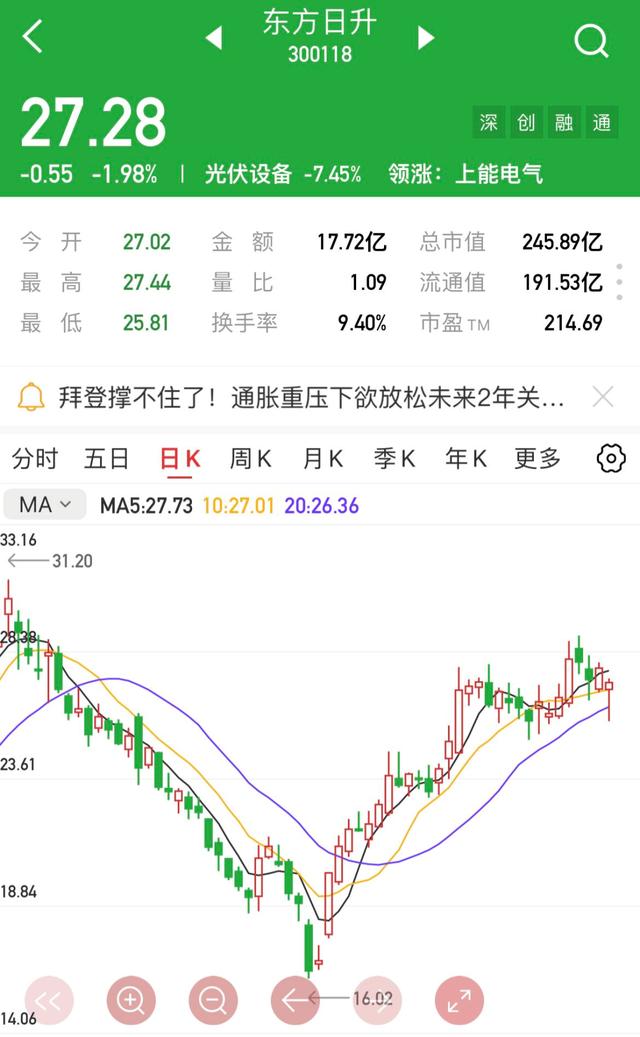
Task: Select the 季K chart tab
Action: pos(394,458)
